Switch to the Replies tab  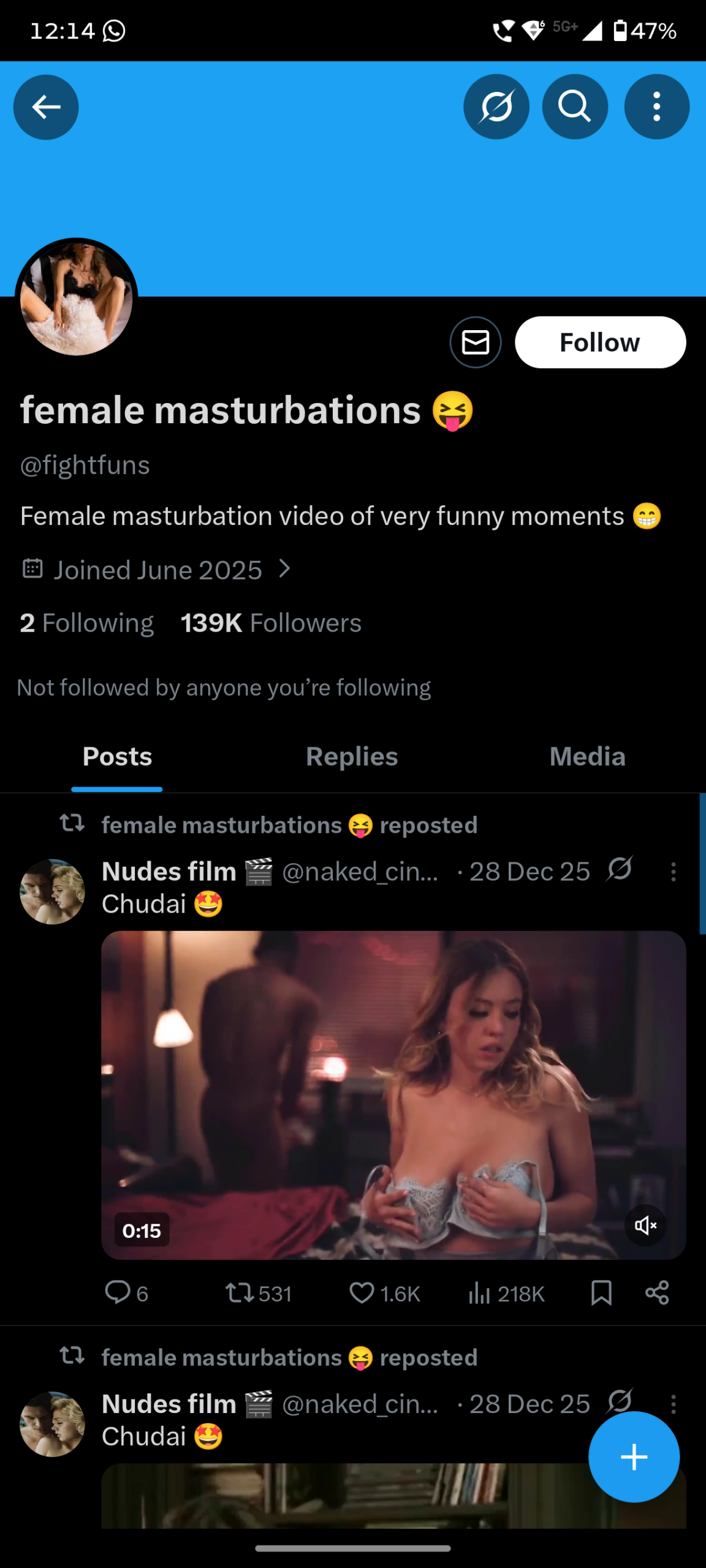pos(352,757)
